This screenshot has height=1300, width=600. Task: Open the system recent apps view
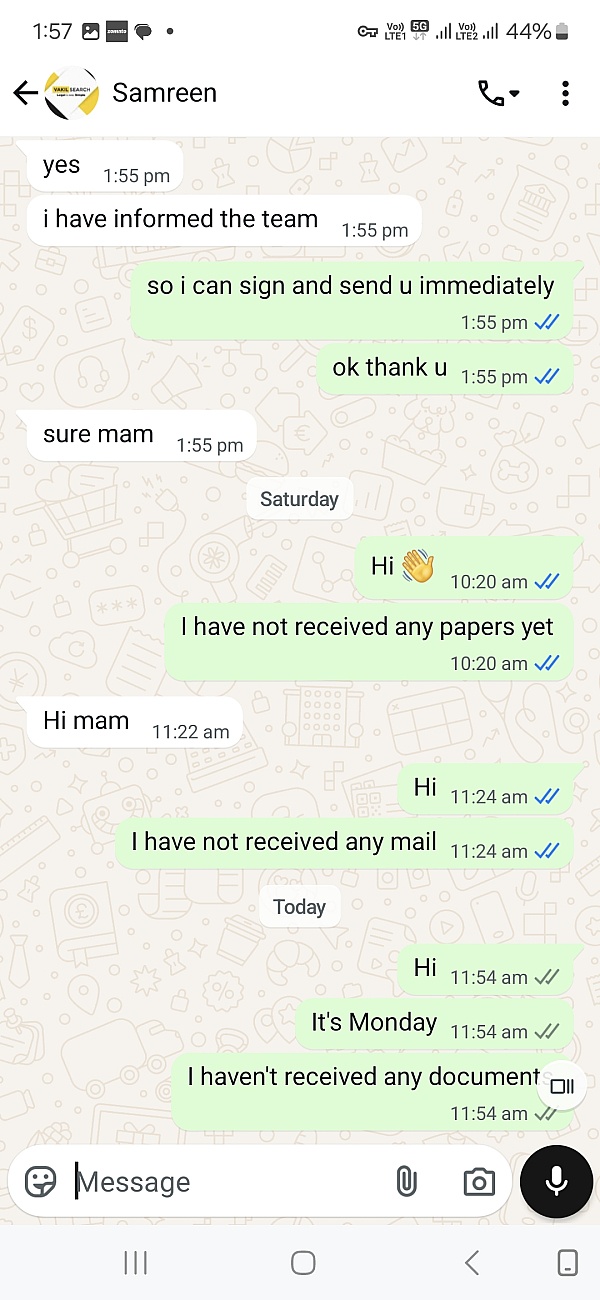coord(135,1262)
